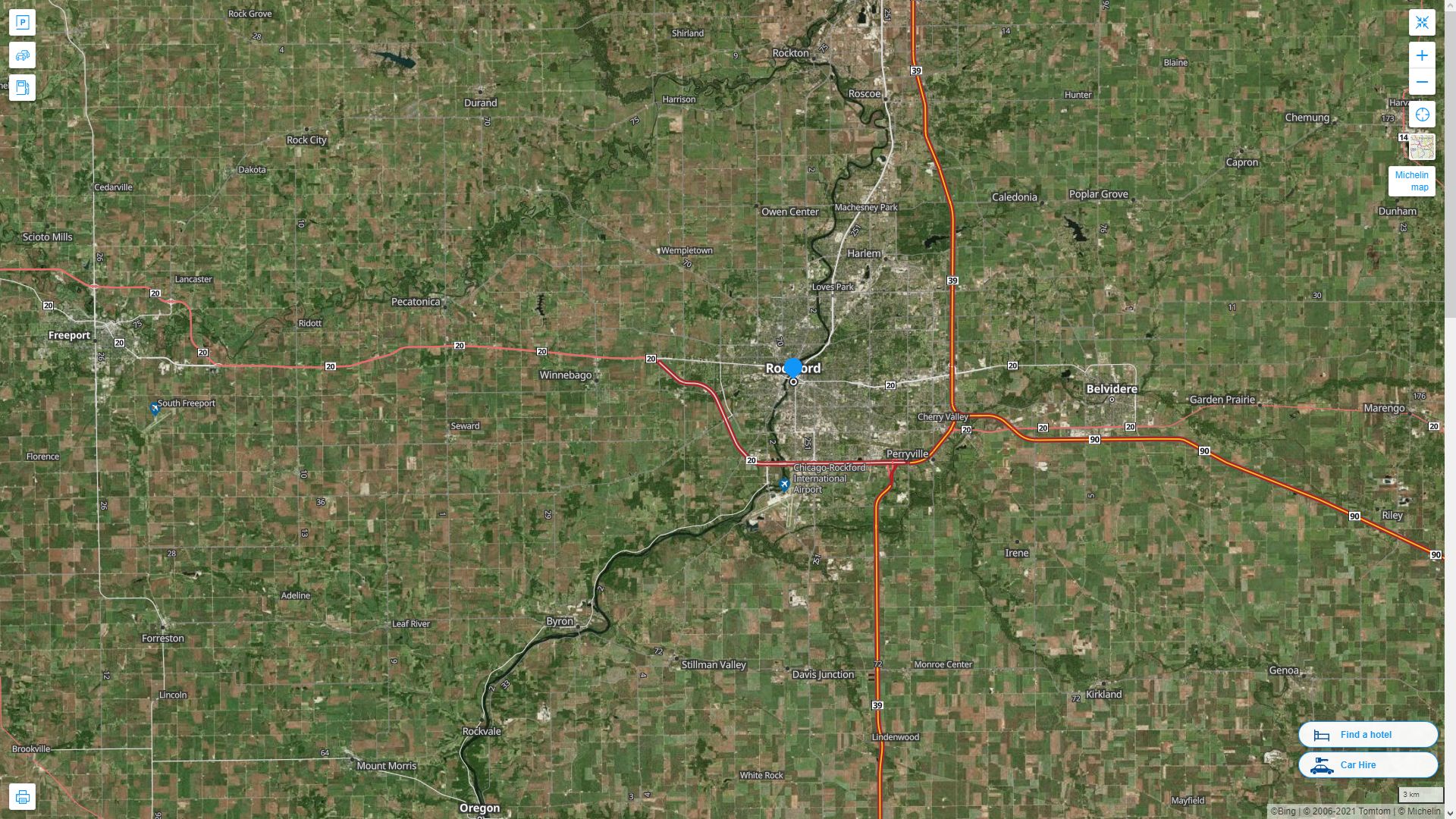Center the map on my location

pos(1422,115)
